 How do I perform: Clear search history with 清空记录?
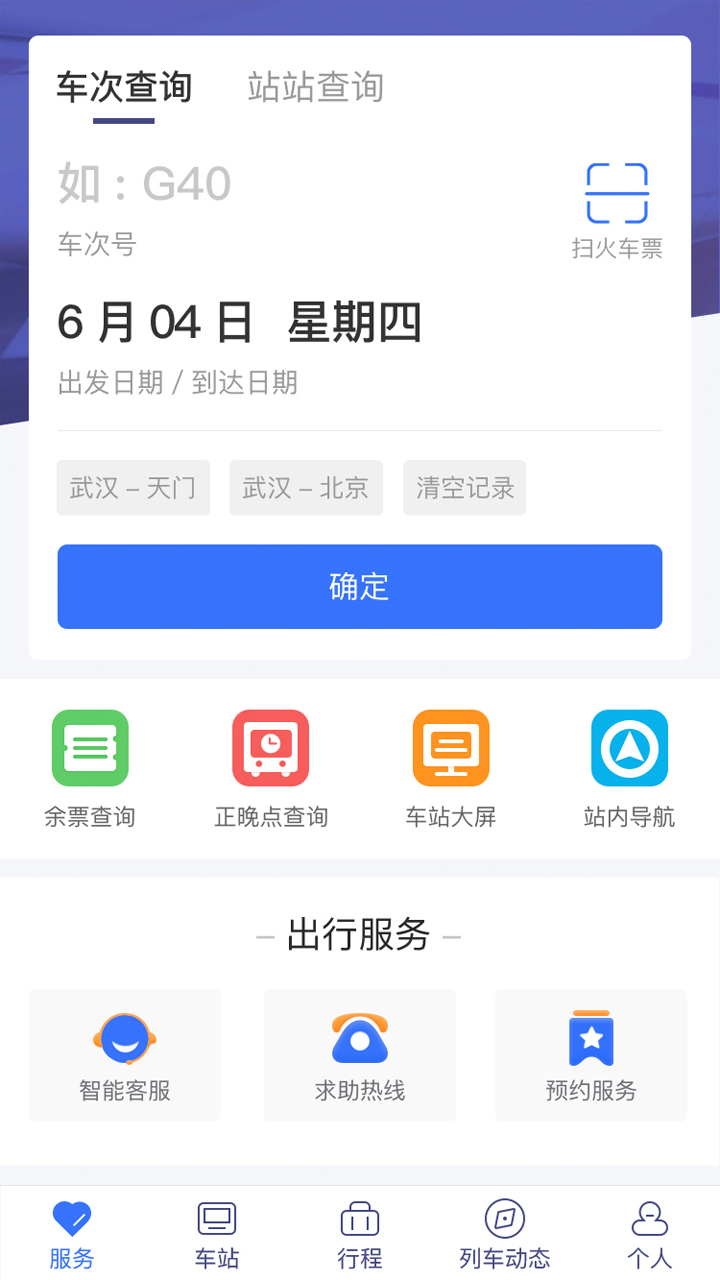[464, 488]
